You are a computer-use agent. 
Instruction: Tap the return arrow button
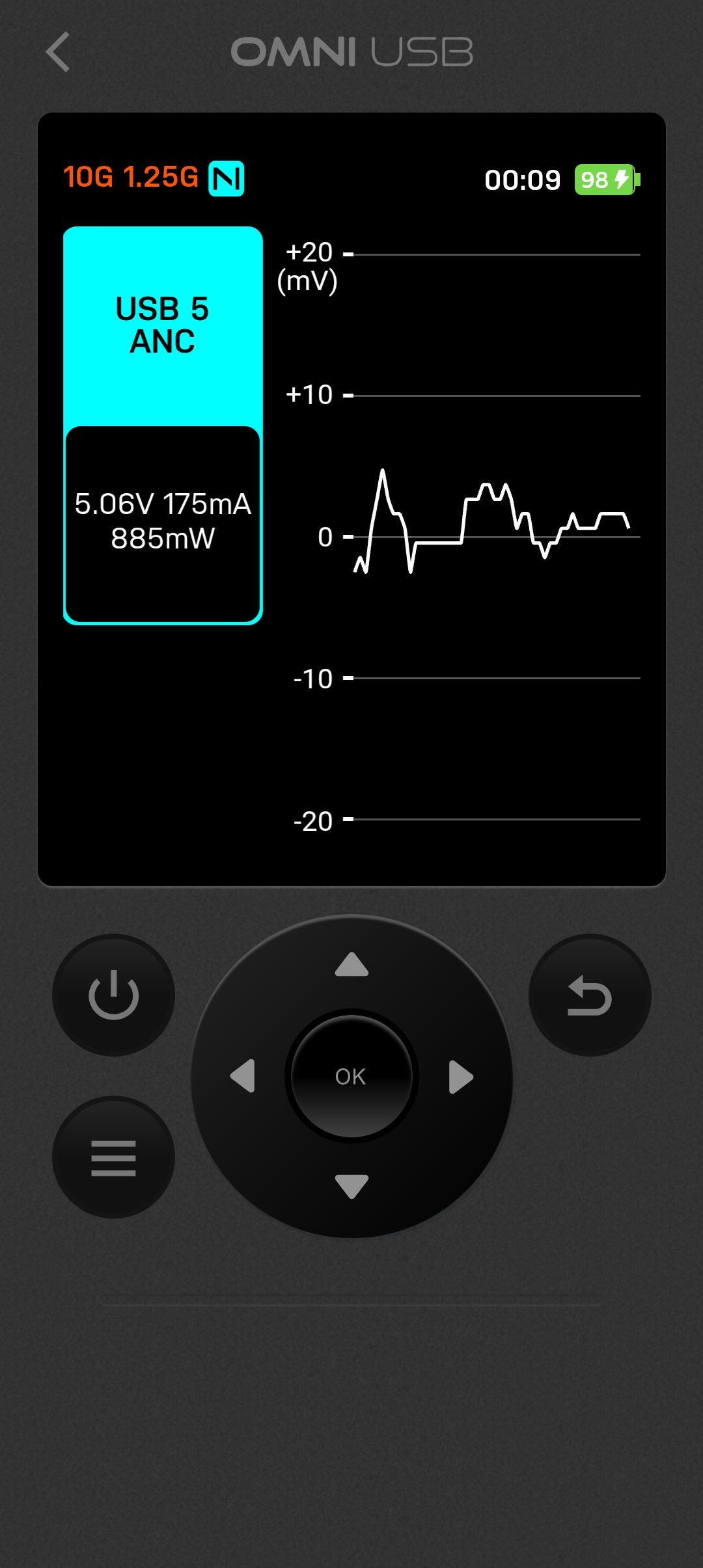coord(590,995)
